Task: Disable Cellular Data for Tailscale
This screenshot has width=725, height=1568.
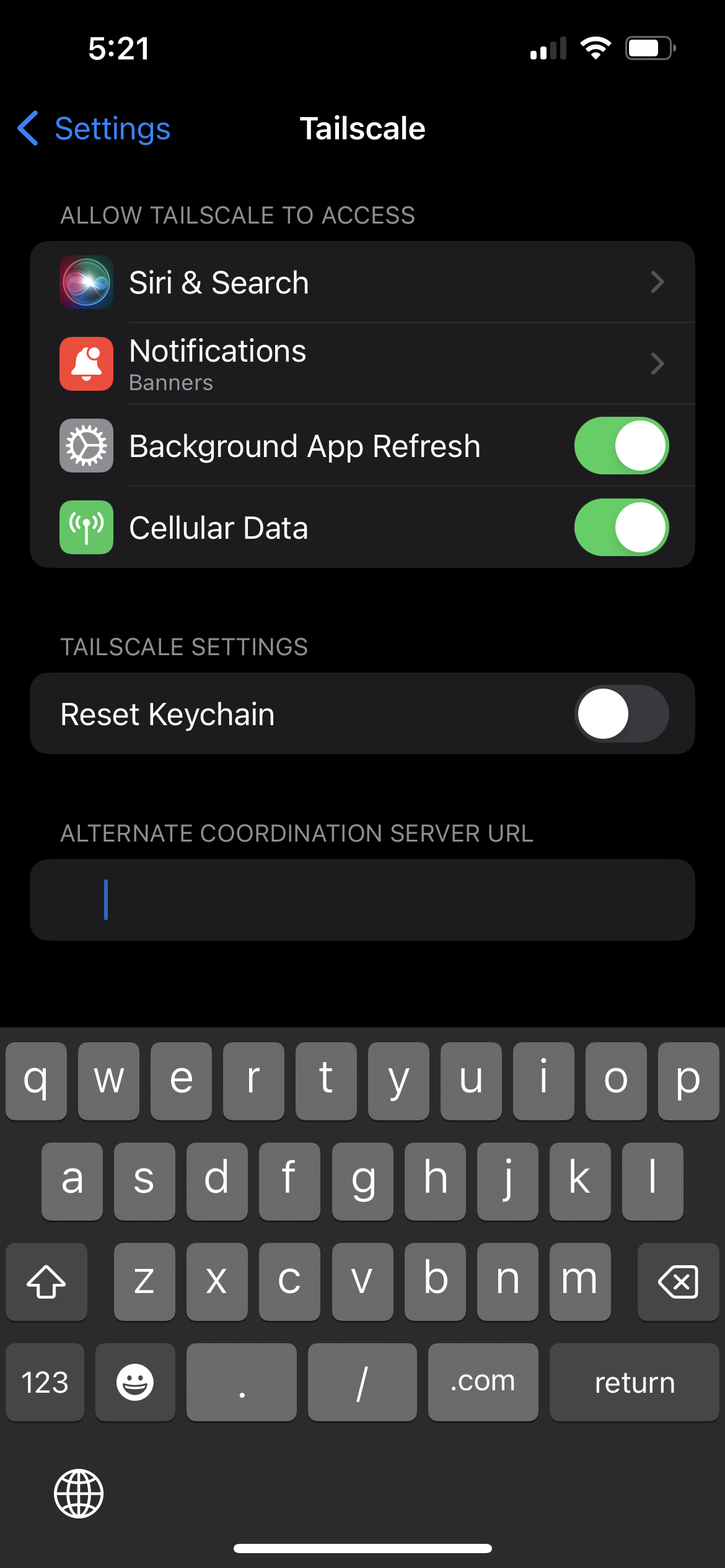Action: click(621, 528)
